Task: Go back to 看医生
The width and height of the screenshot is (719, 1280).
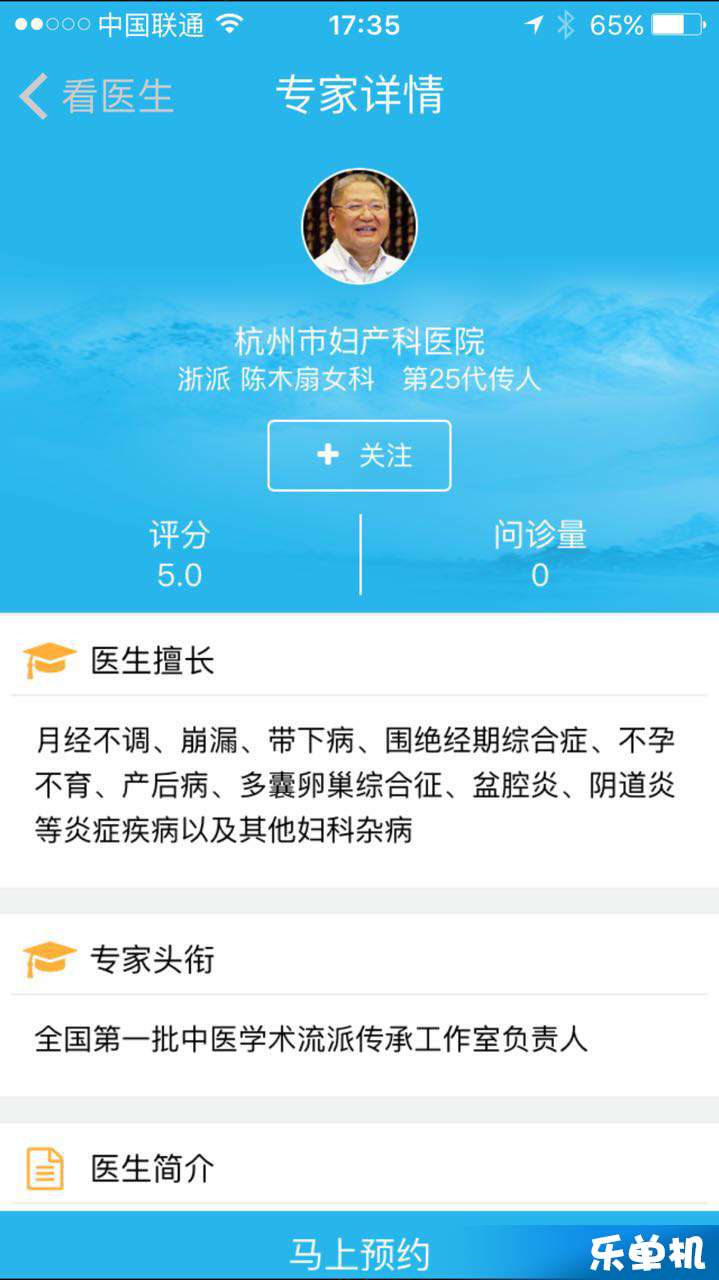Action: tap(95, 96)
